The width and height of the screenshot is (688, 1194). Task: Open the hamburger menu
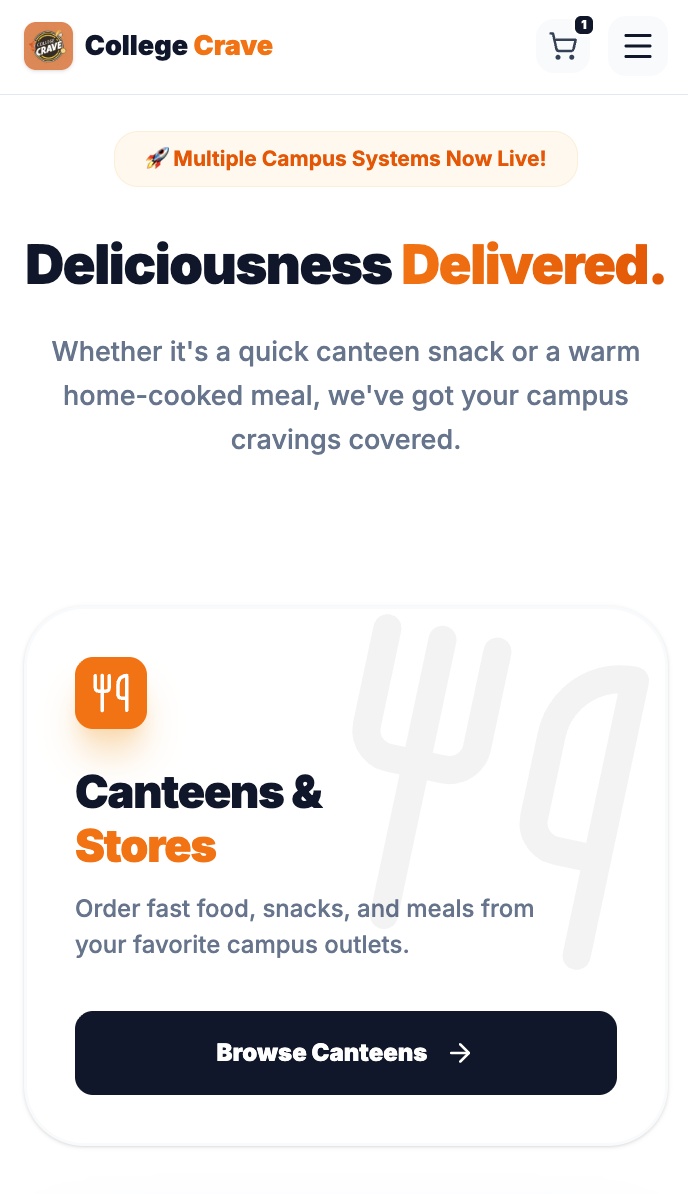(x=637, y=46)
